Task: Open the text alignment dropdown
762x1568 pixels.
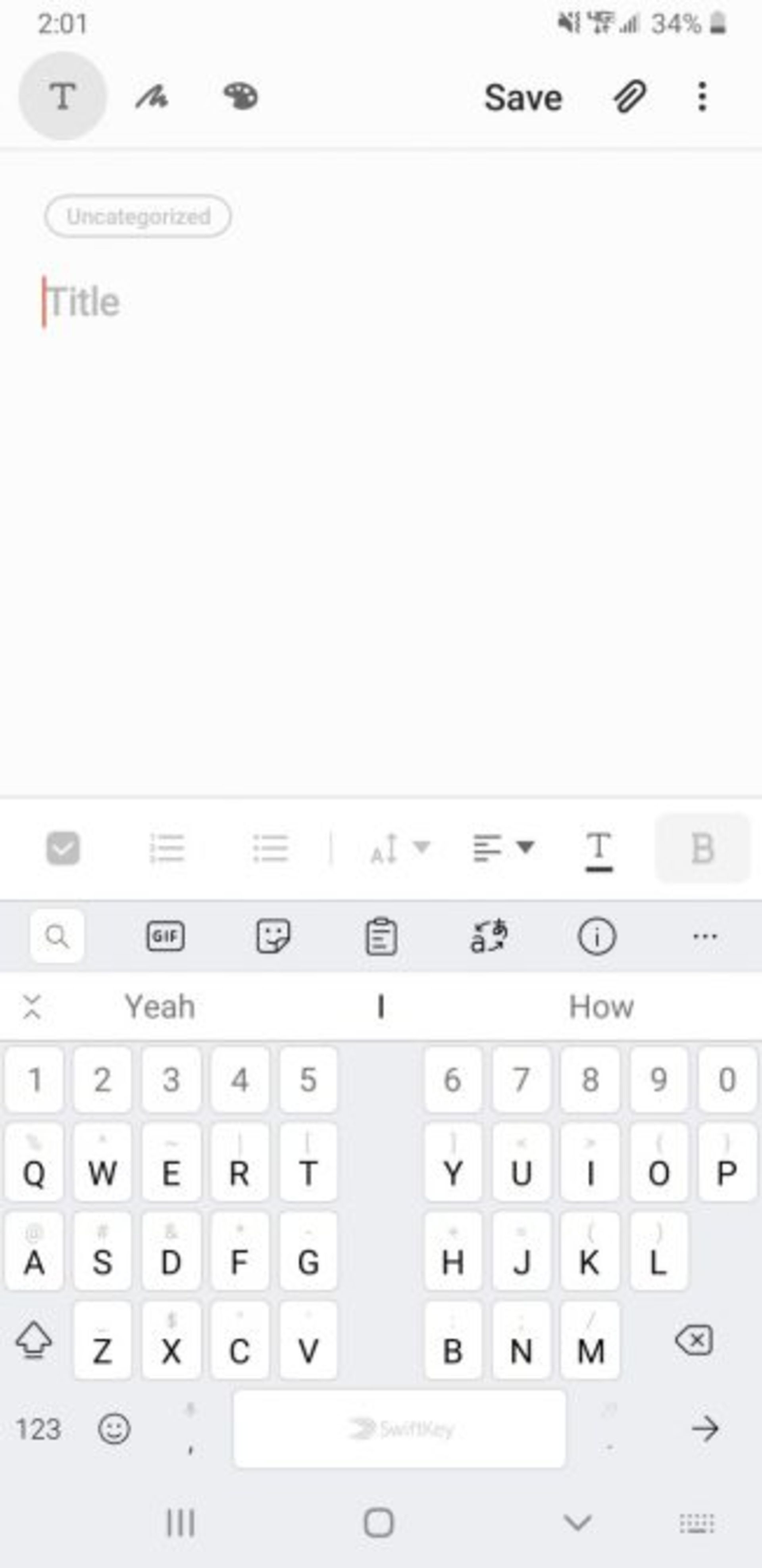Action: click(x=503, y=847)
